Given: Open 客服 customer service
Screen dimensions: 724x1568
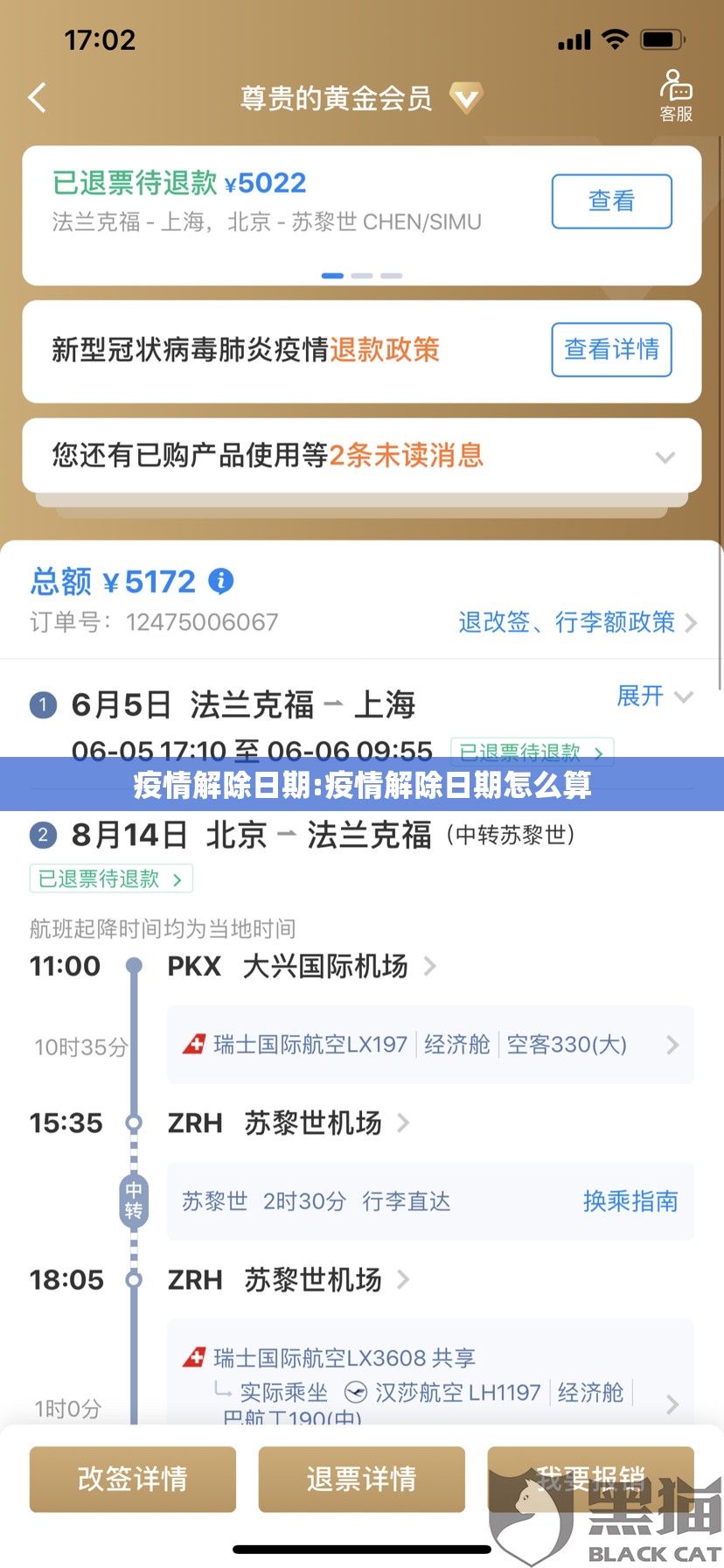Looking at the screenshot, I should coord(675,95).
